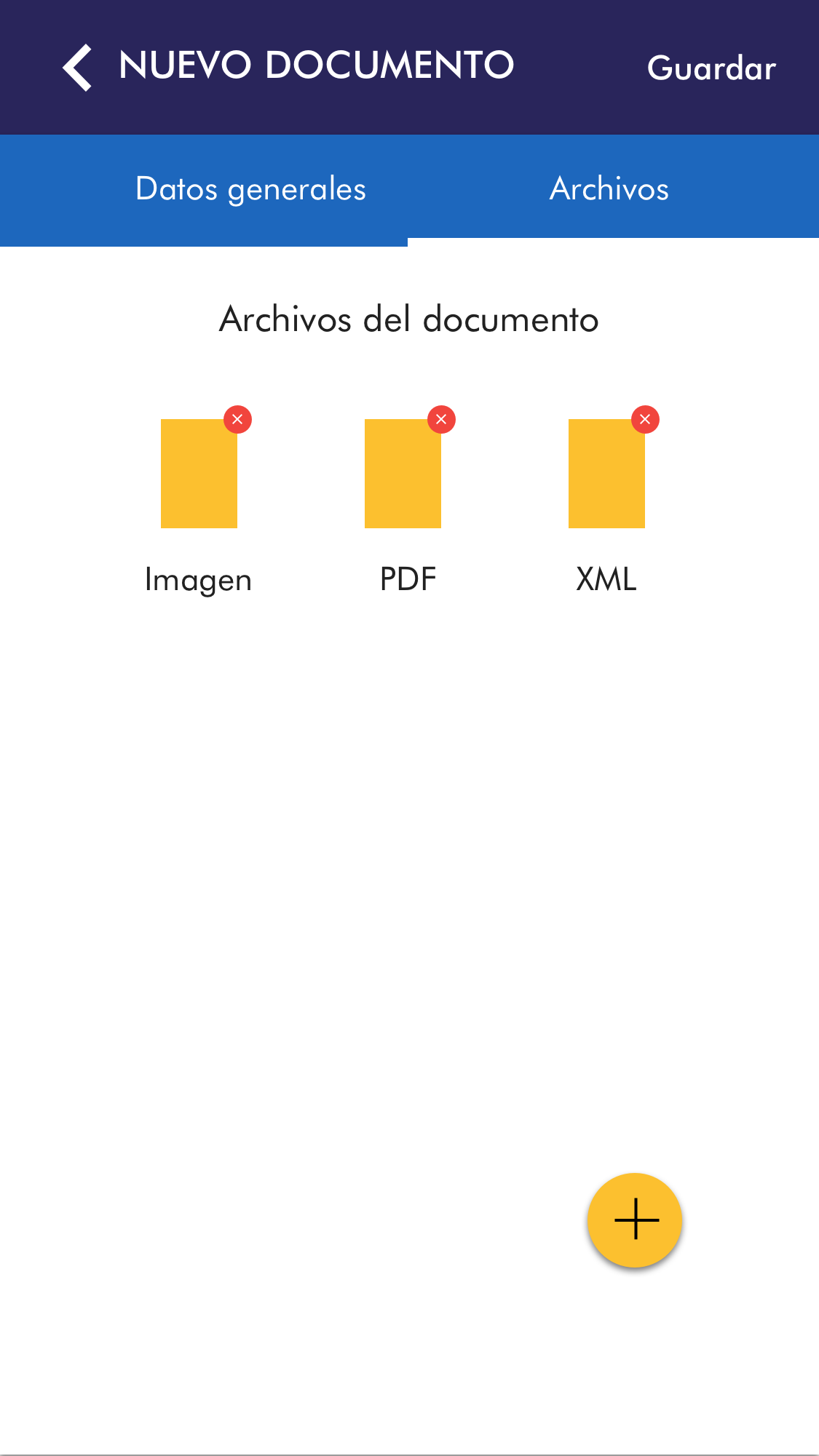Screen dimensions: 819x1456
Task: Open the Imagen file tile
Action: point(199,474)
